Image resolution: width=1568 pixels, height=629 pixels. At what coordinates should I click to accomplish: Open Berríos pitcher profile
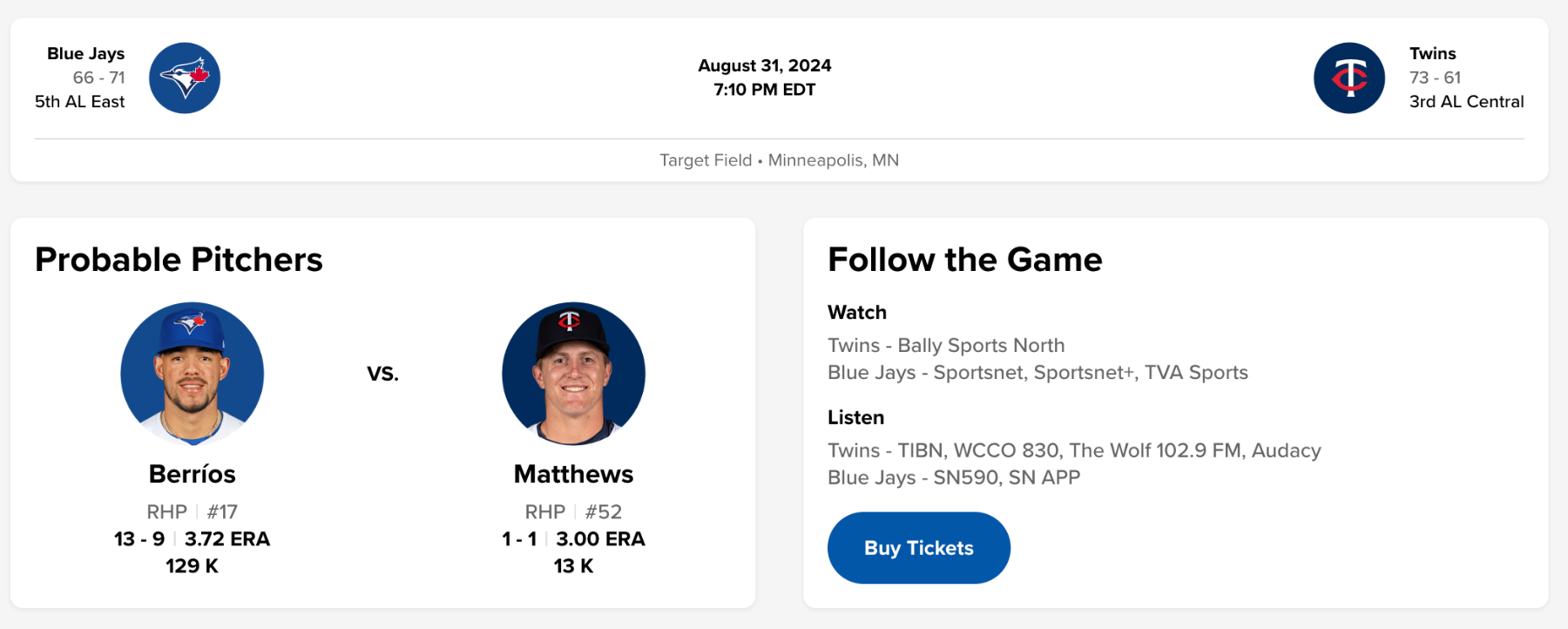tap(192, 473)
